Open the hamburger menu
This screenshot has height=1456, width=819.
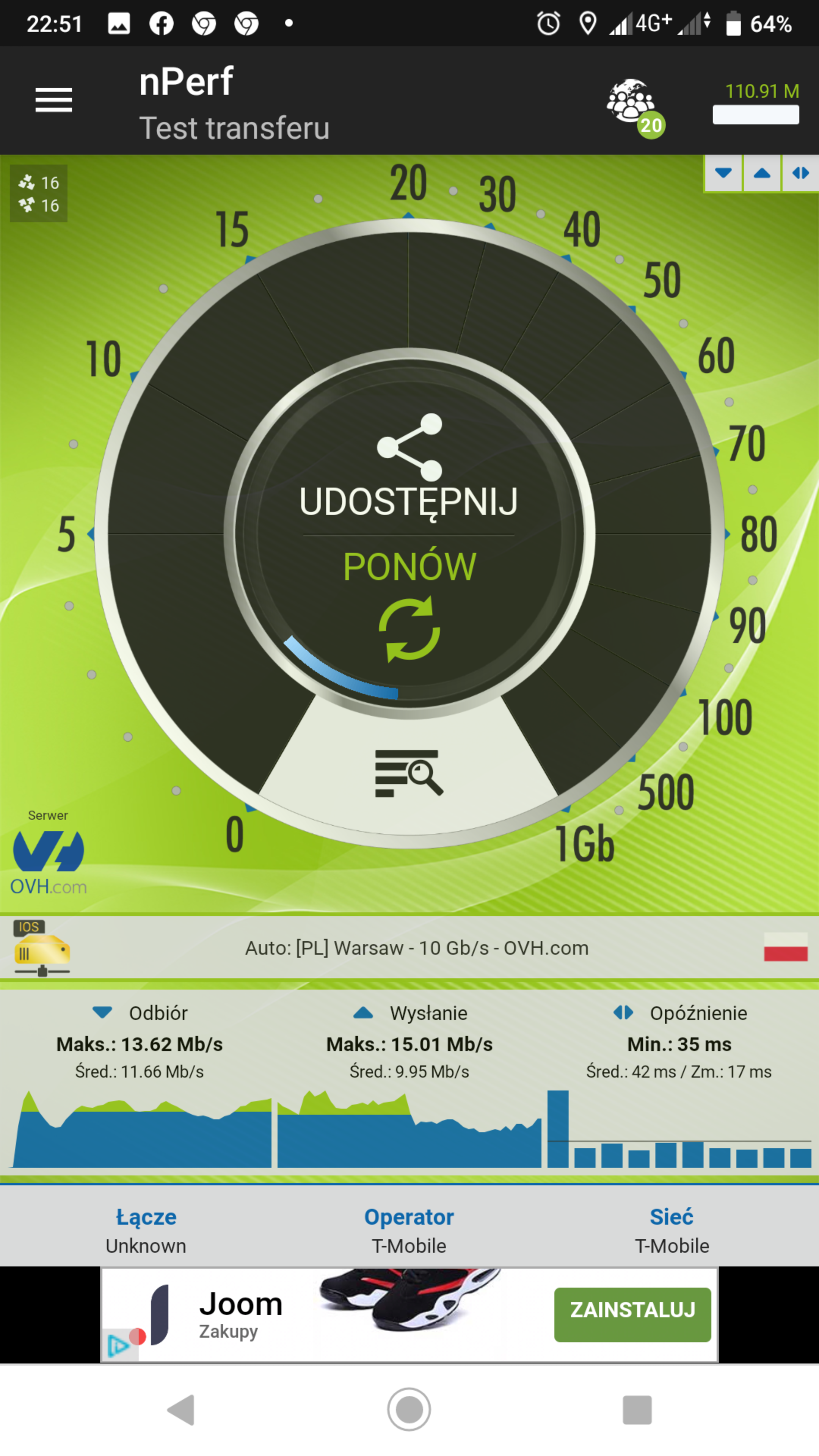54,100
